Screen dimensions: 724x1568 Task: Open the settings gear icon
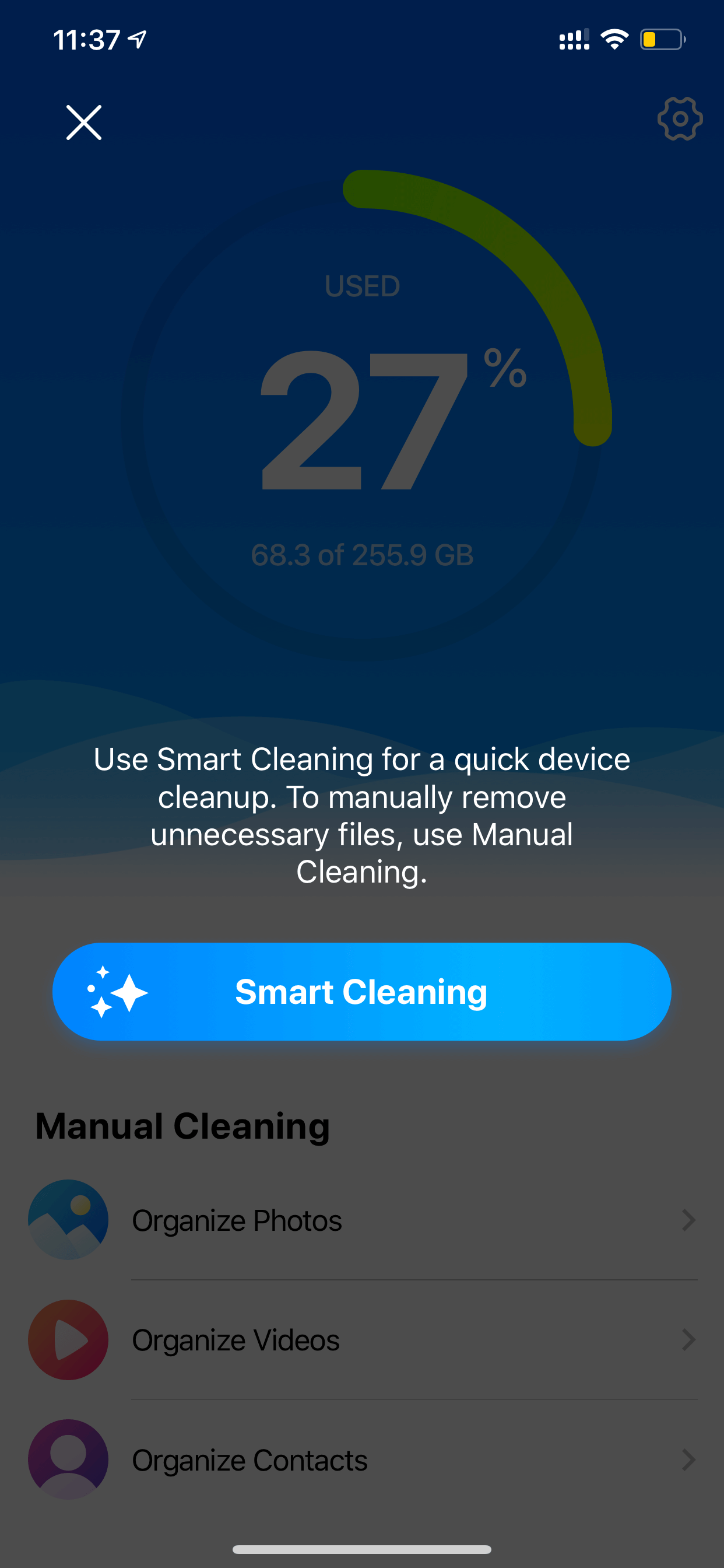pyautogui.click(x=680, y=118)
